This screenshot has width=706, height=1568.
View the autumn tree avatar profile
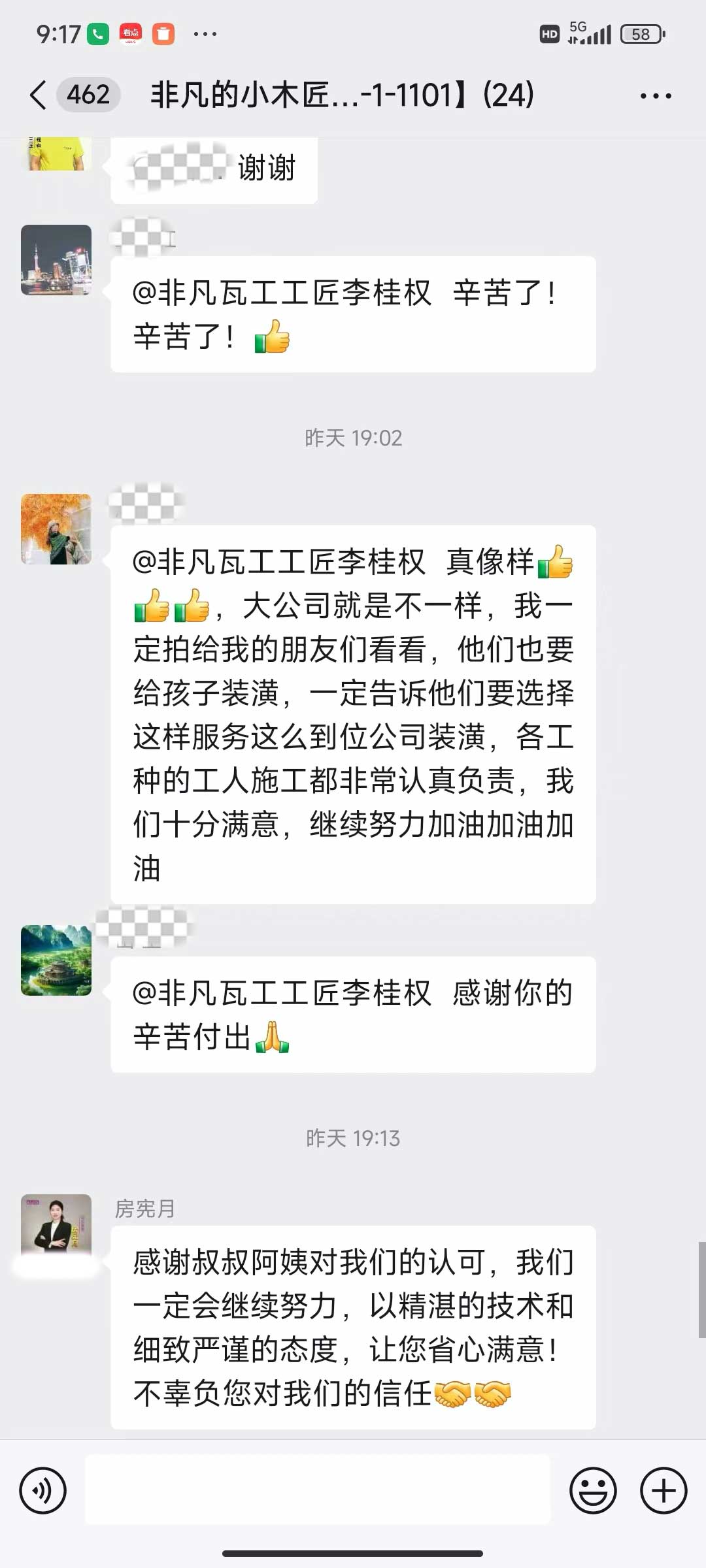click(56, 529)
